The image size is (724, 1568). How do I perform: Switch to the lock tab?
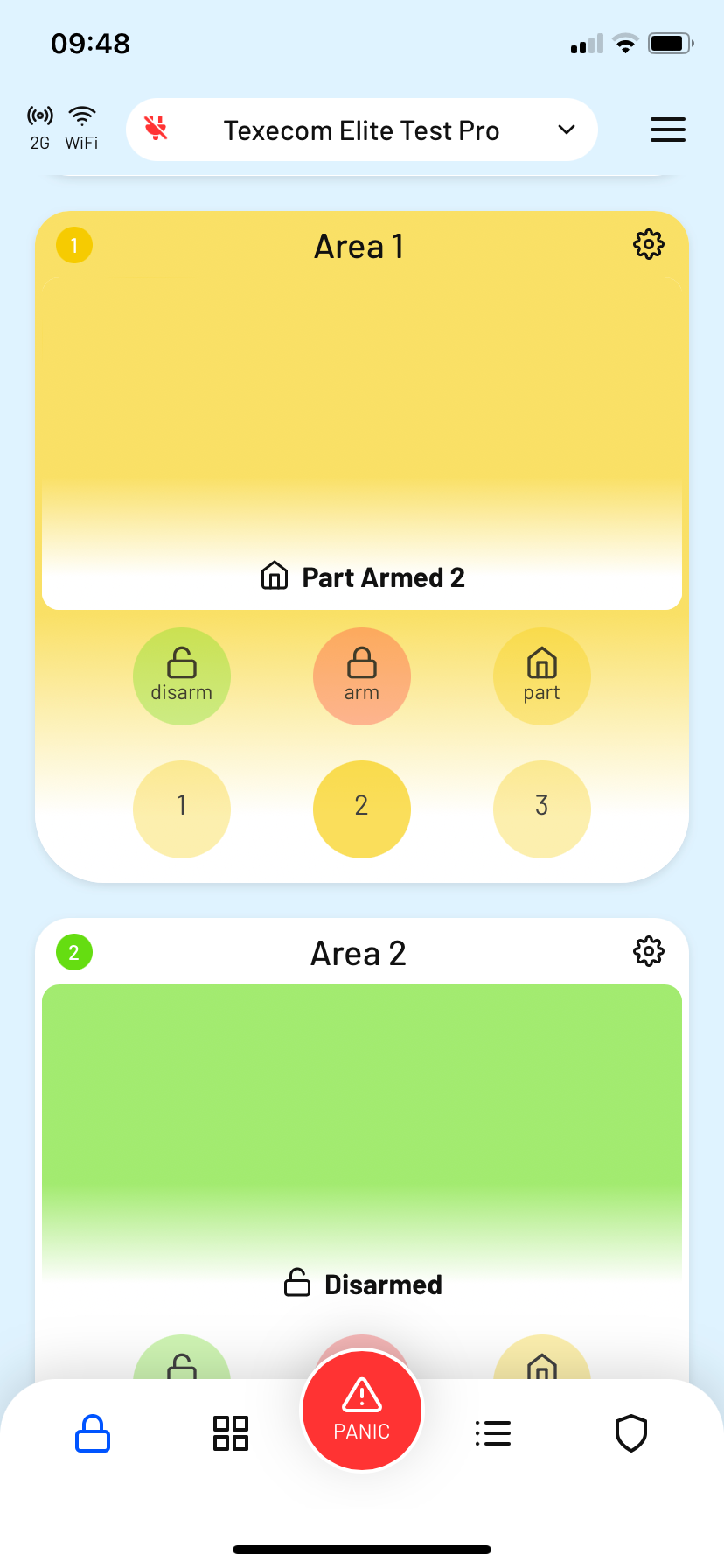point(93,1433)
